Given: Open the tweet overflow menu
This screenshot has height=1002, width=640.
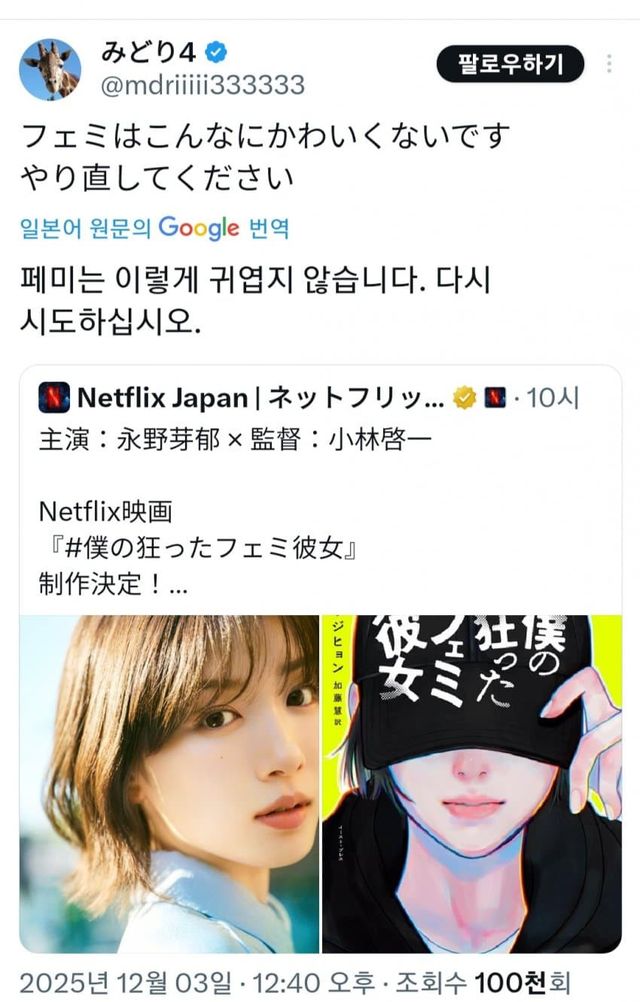Looking at the screenshot, I should (609, 65).
